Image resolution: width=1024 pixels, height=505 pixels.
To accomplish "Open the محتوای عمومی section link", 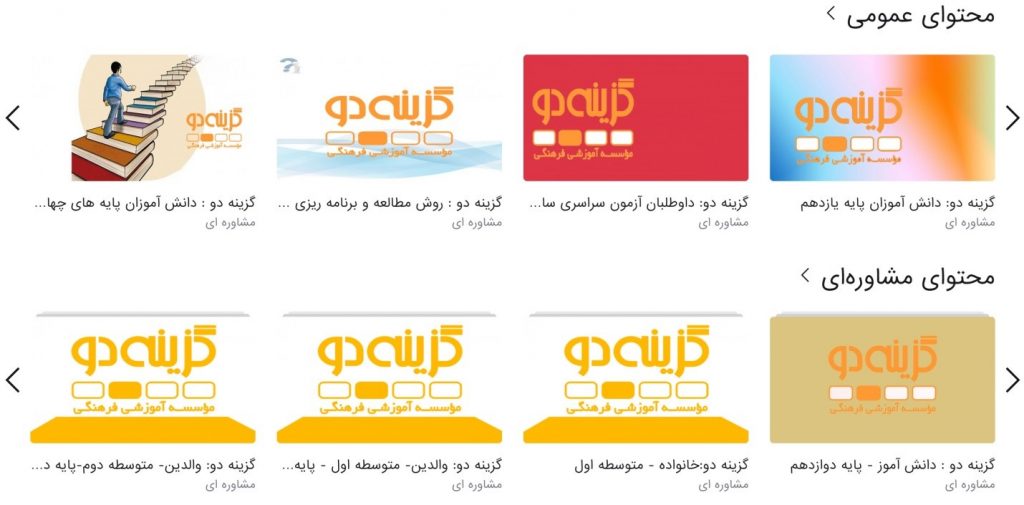I will [920, 15].
